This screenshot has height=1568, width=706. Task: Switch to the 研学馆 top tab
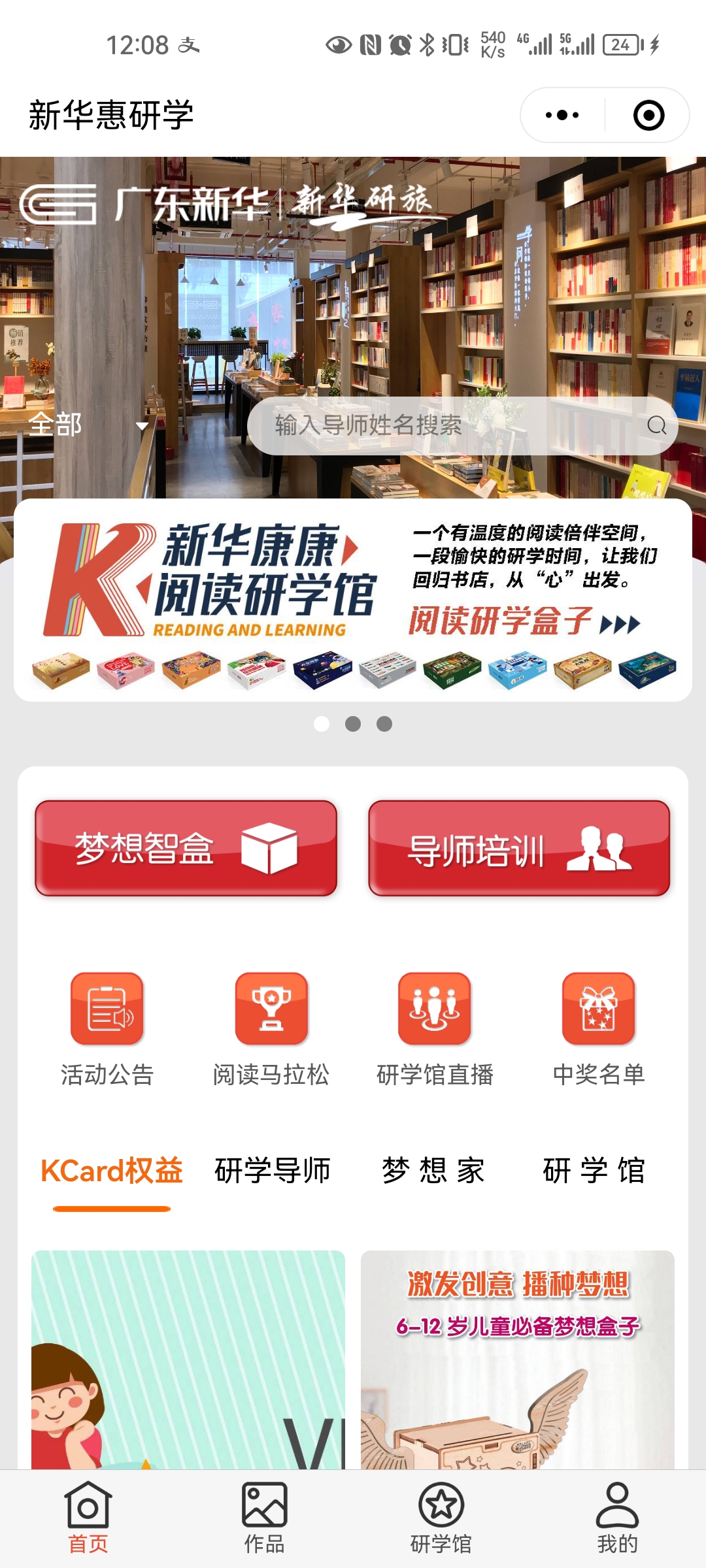pos(594,1171)
